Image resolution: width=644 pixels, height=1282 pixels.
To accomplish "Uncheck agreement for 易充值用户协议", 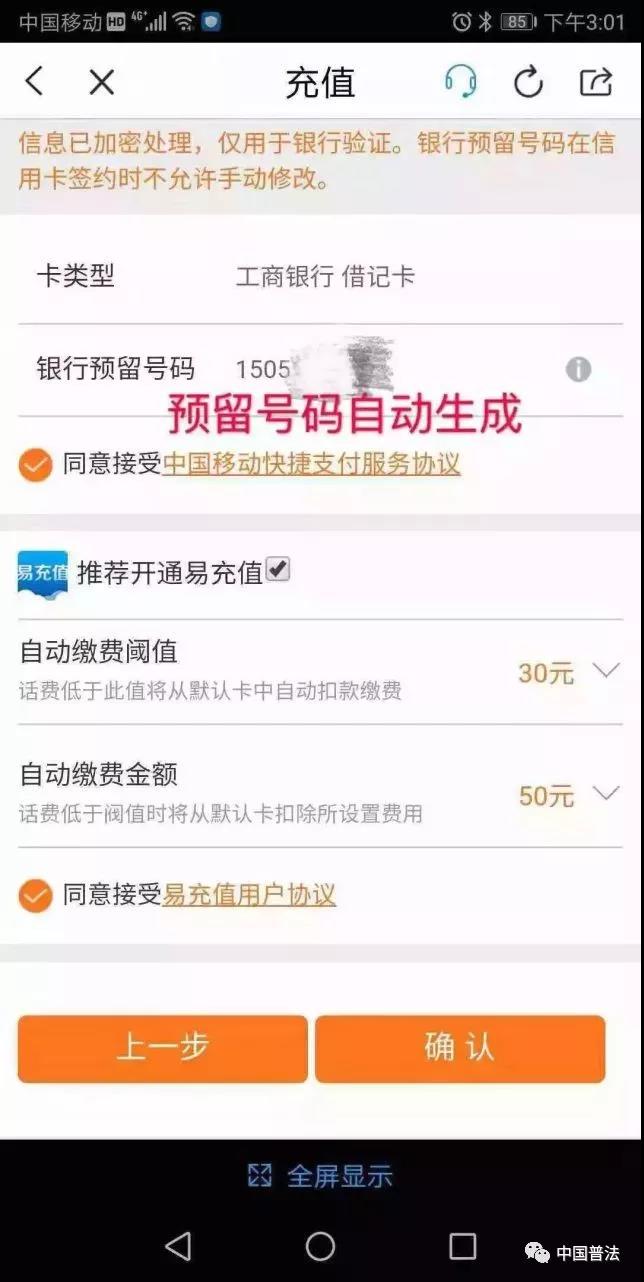I will (36, 895).
